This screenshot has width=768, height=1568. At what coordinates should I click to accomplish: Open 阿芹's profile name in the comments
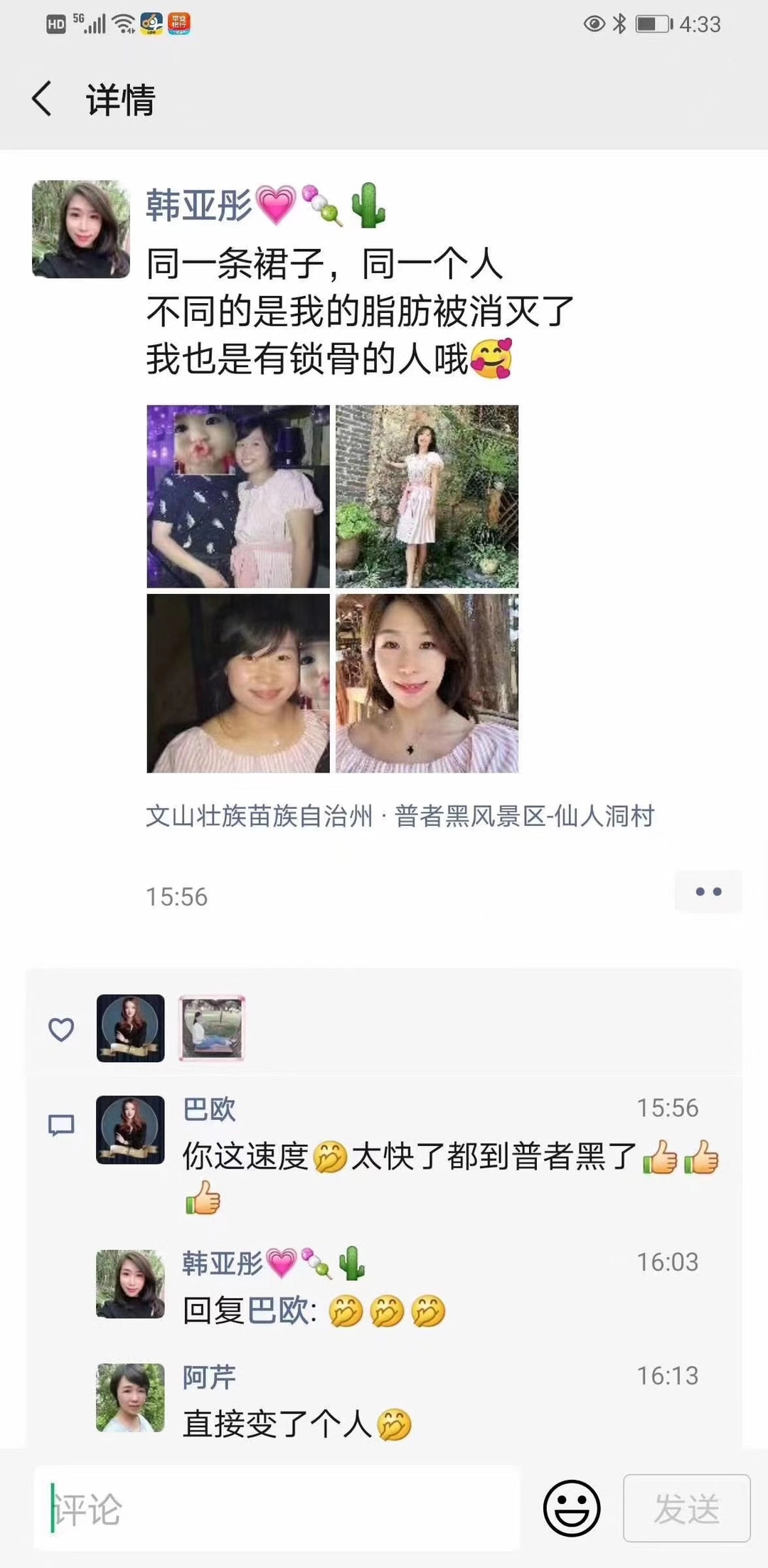[x=209, y=1377]
